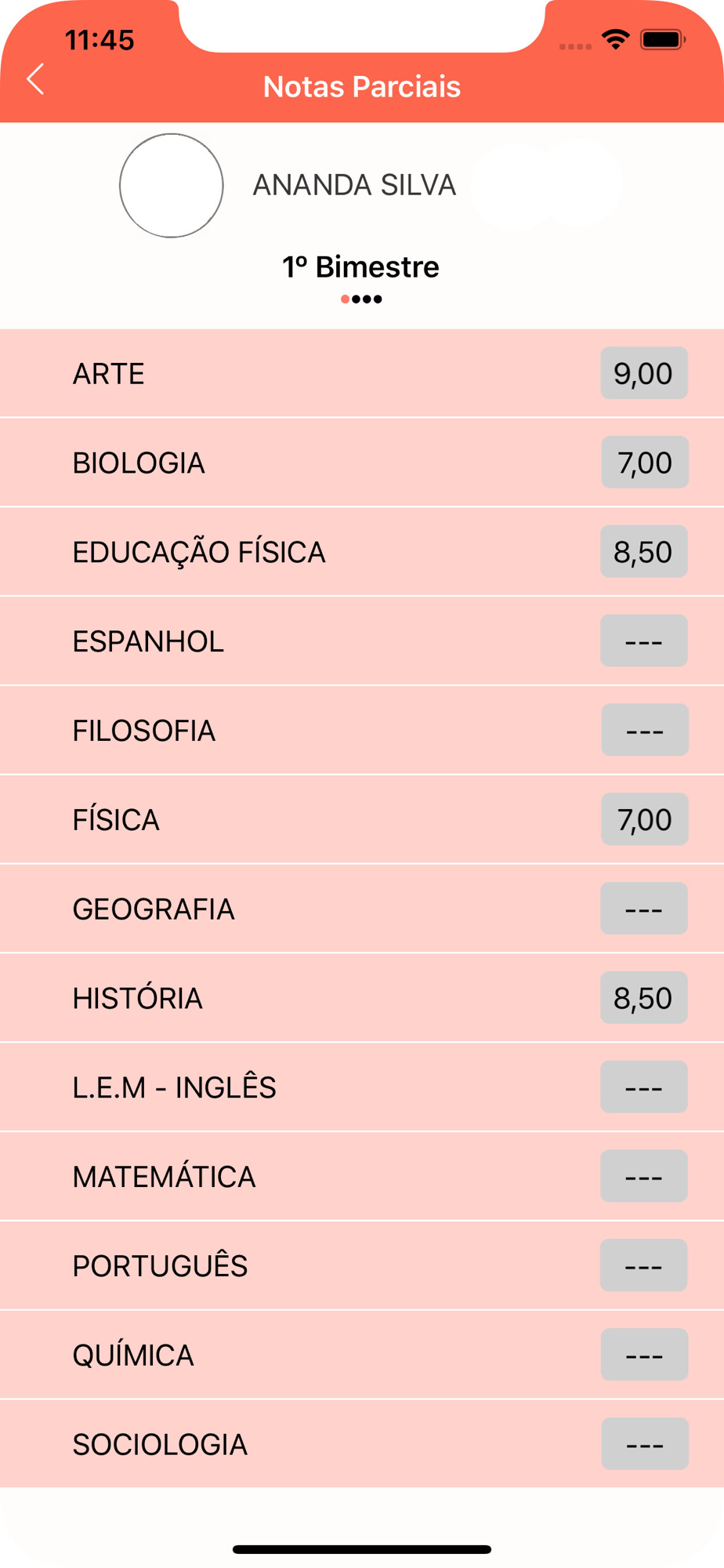Tap the QUÍMICA subject row
724x1568 pixels.
coord(362,1356)
